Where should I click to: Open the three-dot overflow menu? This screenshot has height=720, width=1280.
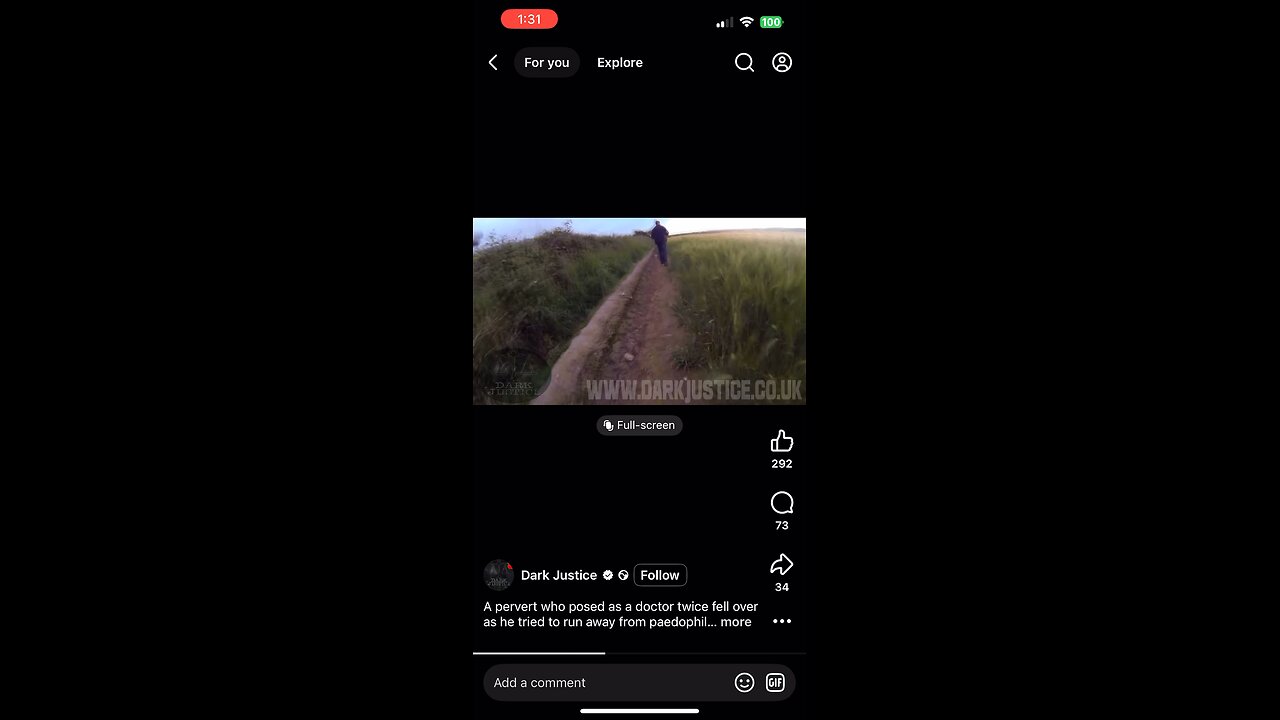(x=782, y=621)
